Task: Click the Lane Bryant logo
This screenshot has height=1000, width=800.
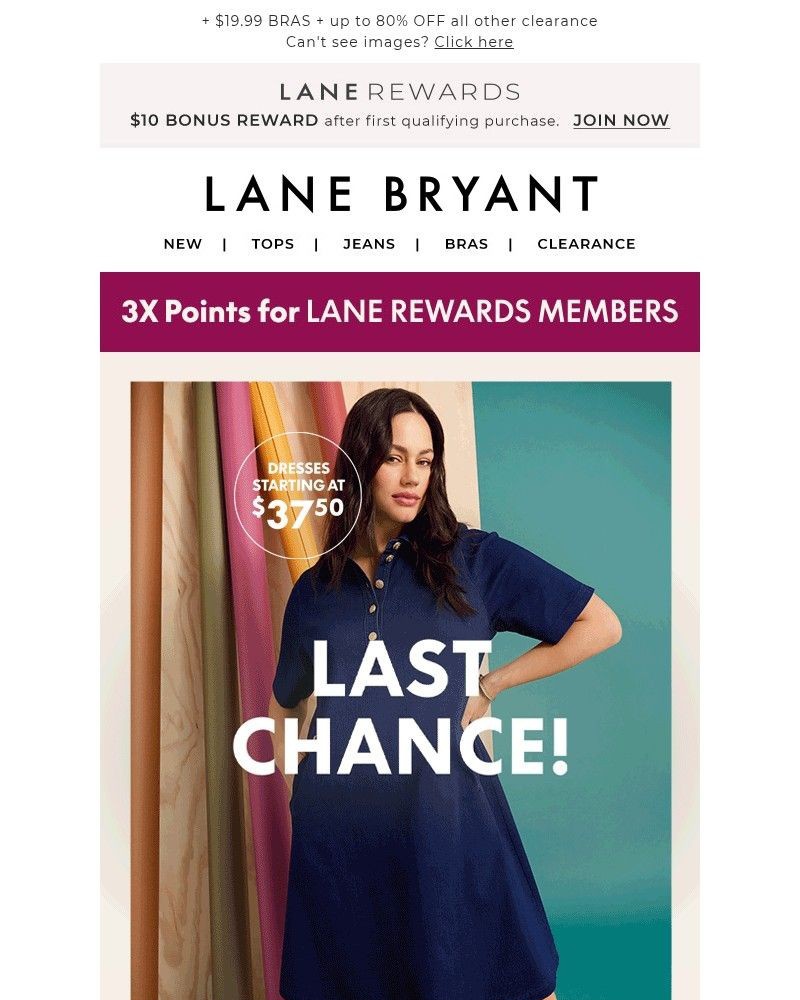Action: coord(400,194)
